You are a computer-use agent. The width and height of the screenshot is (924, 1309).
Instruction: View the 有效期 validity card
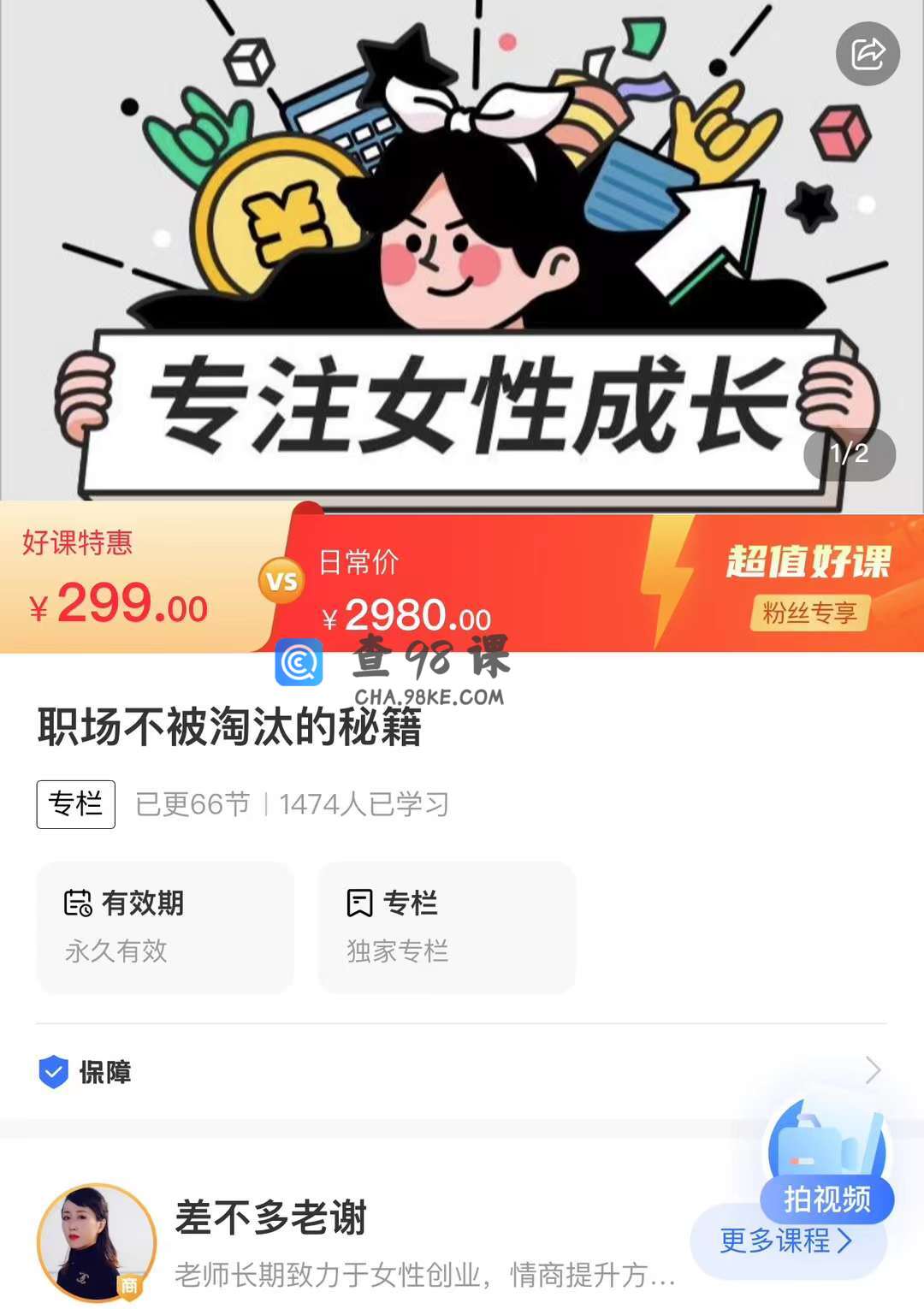[165, 927]
